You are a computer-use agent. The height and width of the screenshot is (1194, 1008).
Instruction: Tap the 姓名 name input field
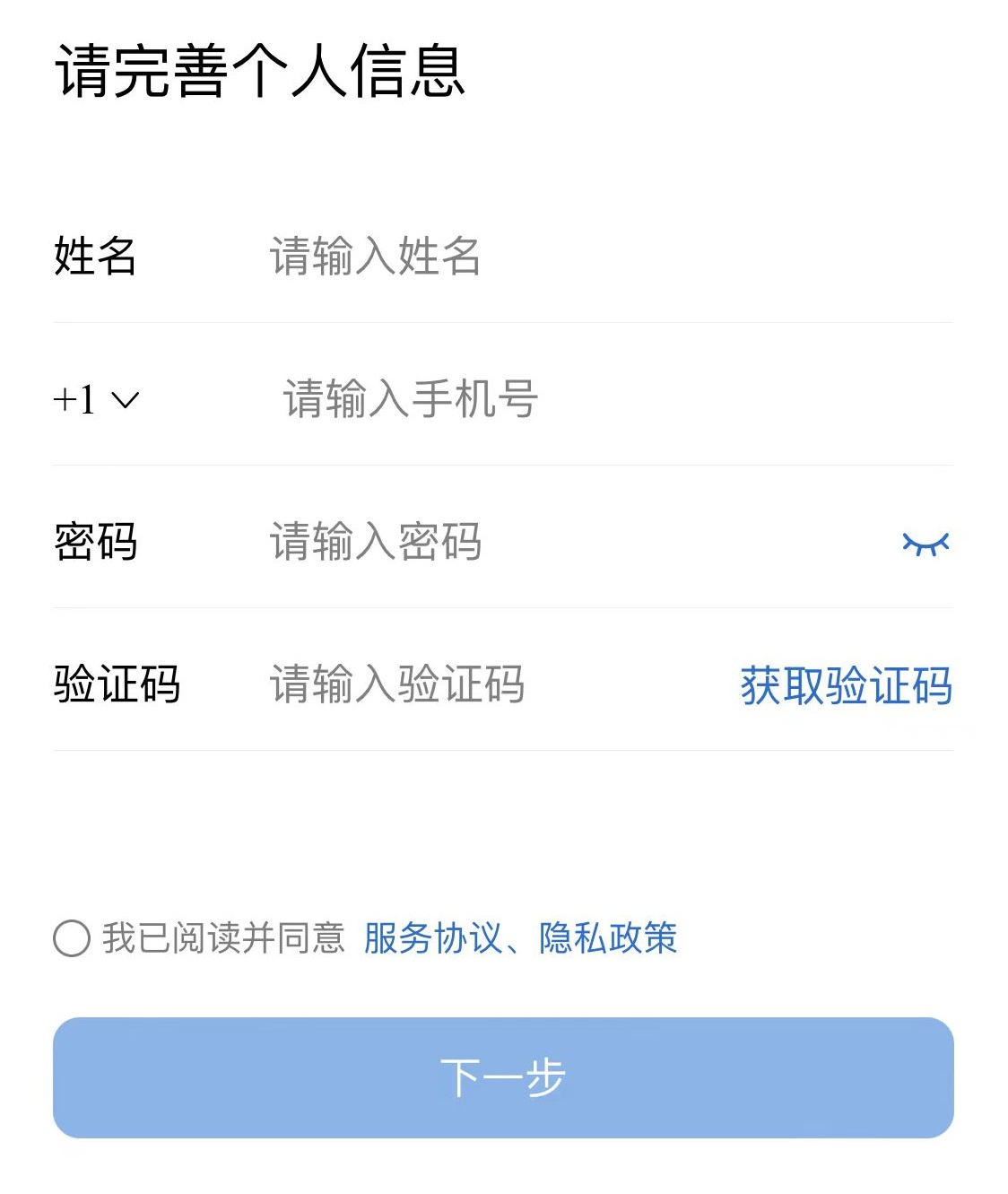coord(538,257)
